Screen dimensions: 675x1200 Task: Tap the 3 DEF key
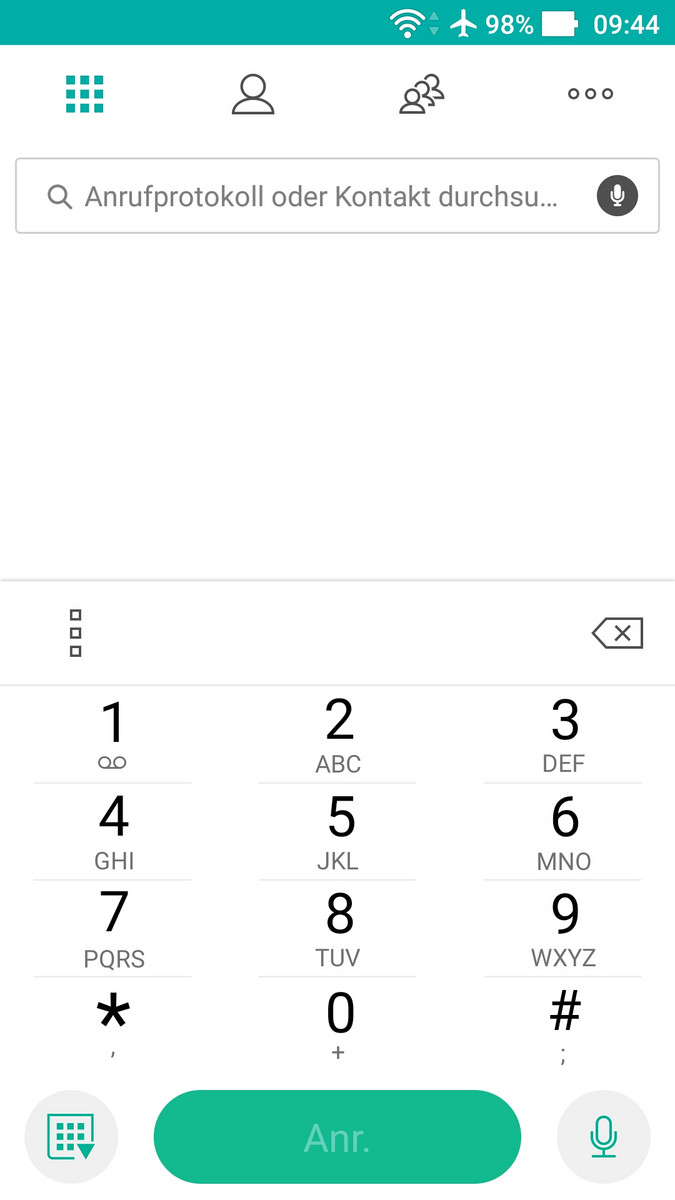[564, 735]
